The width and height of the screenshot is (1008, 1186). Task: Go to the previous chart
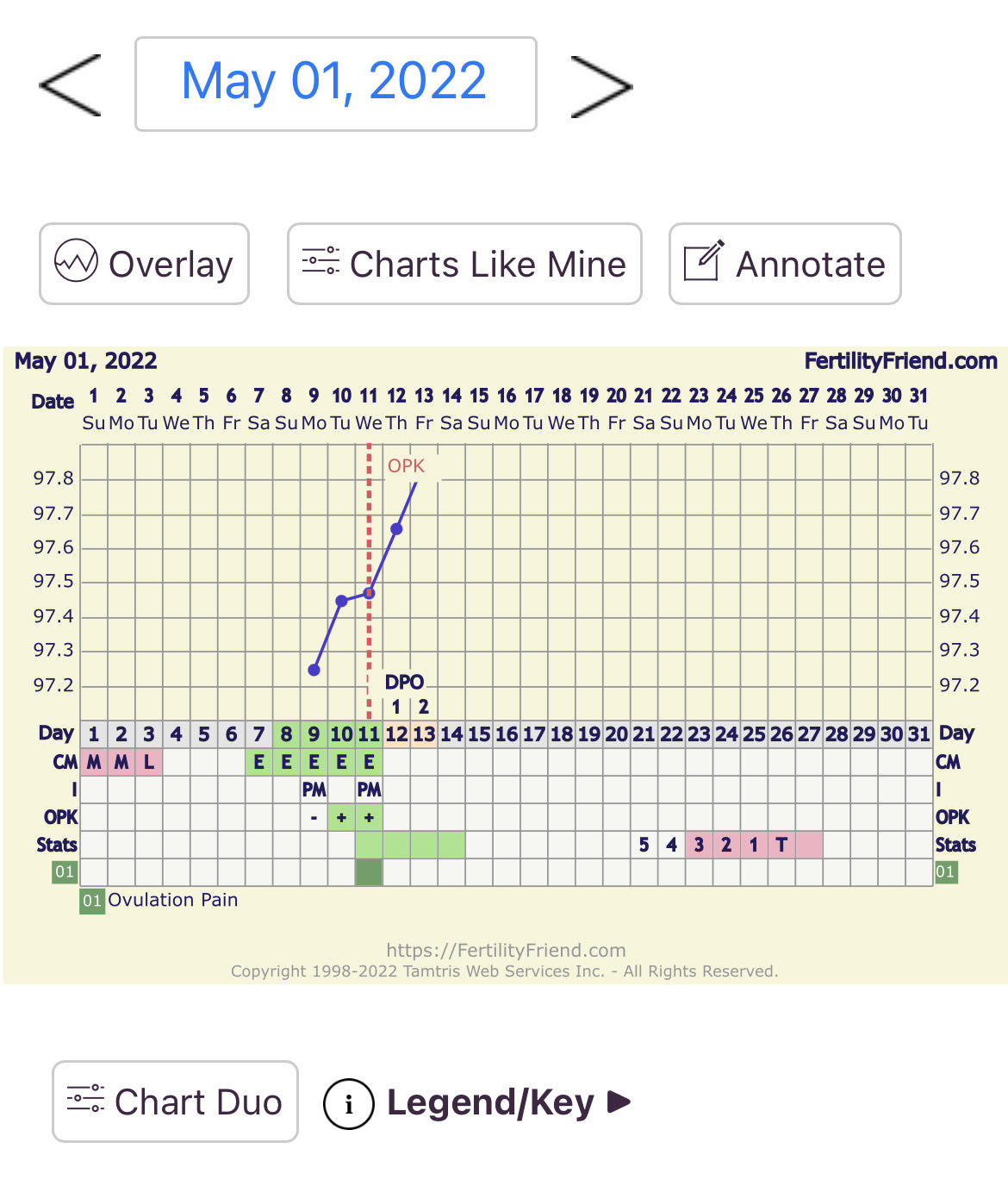click(71, 85)
